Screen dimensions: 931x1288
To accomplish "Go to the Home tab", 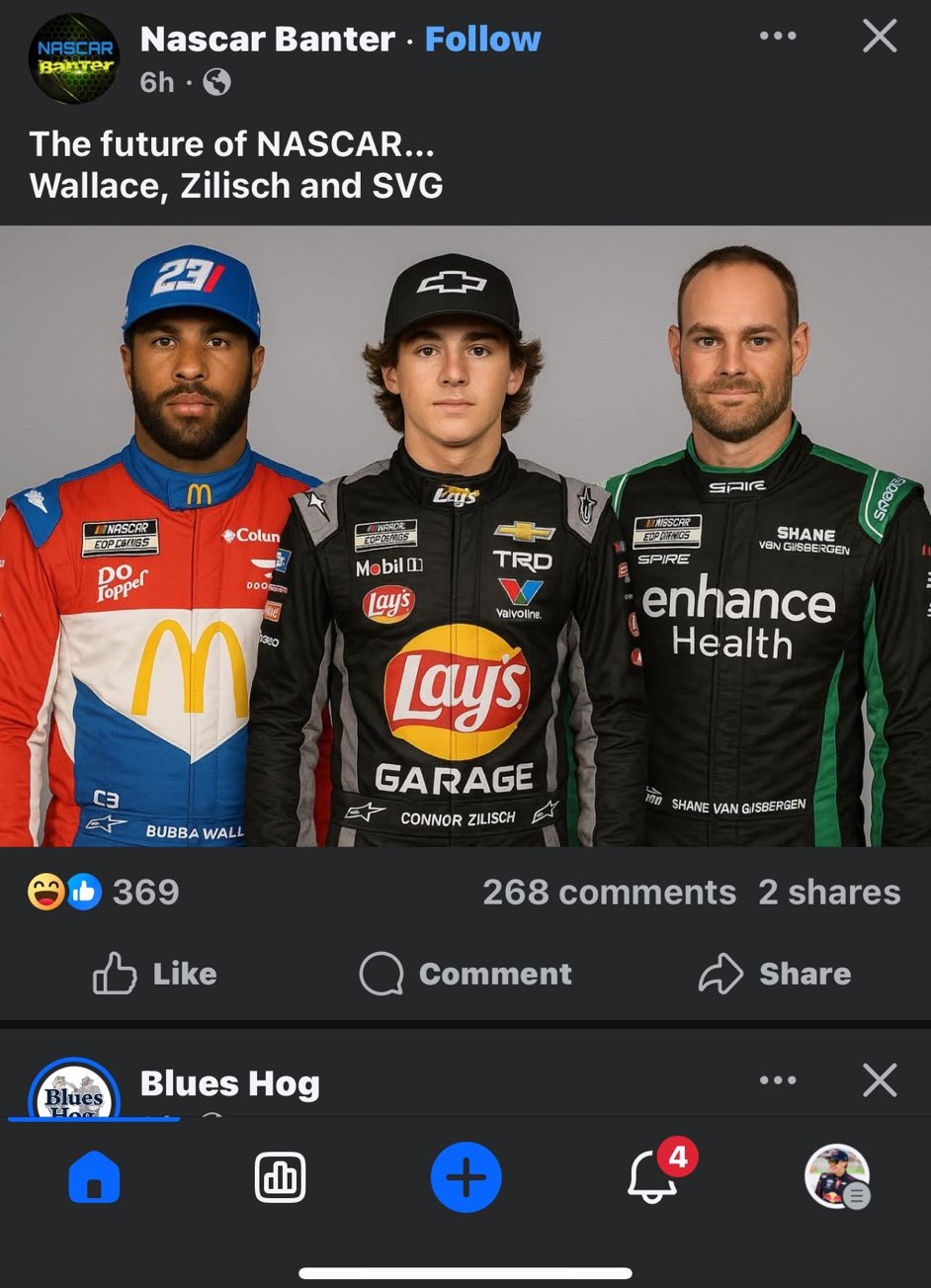I will tap(94, 1178).
